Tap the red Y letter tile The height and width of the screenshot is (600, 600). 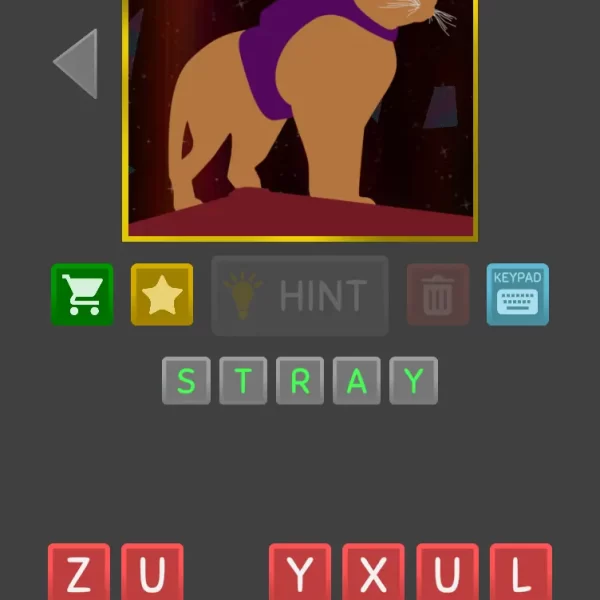(299, 572)
